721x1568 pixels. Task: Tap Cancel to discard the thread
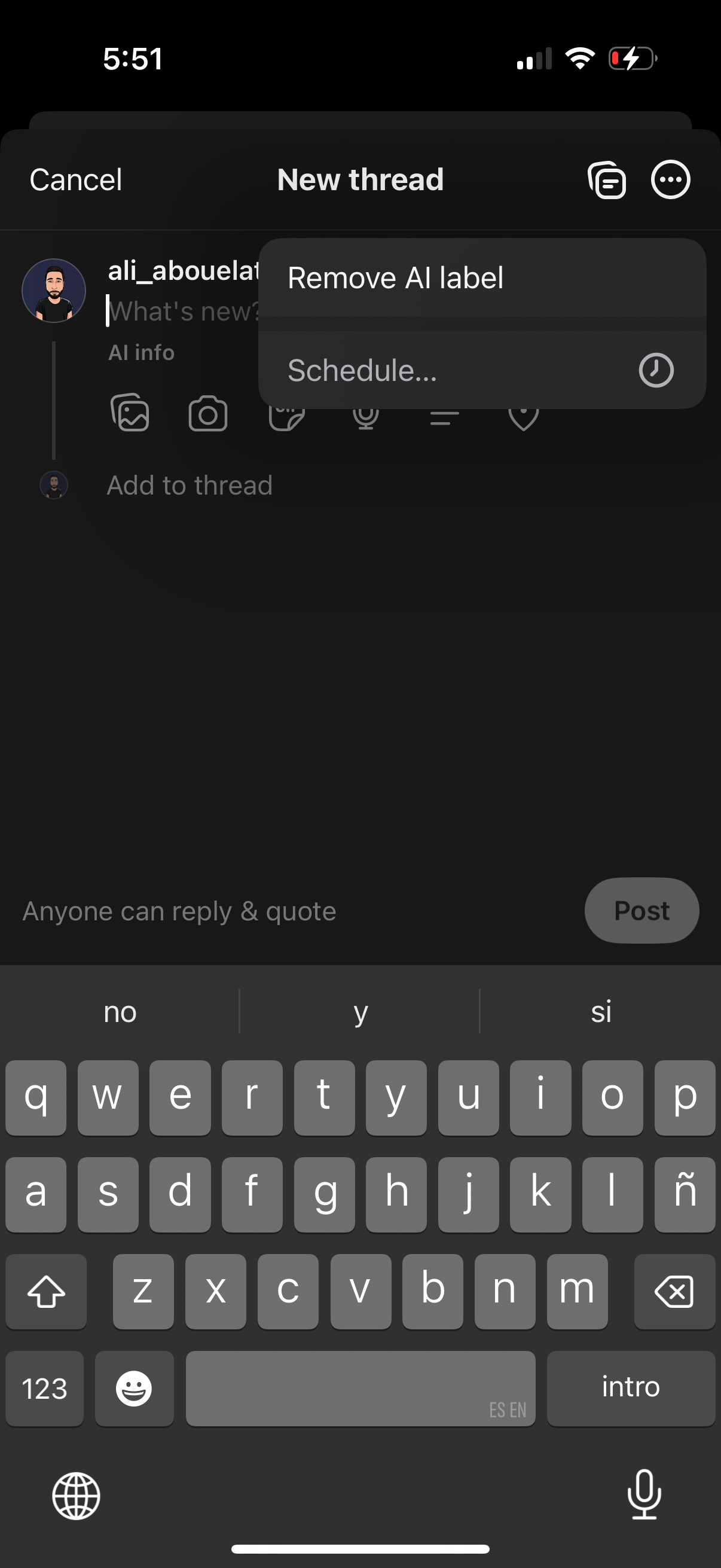point(75,179)
